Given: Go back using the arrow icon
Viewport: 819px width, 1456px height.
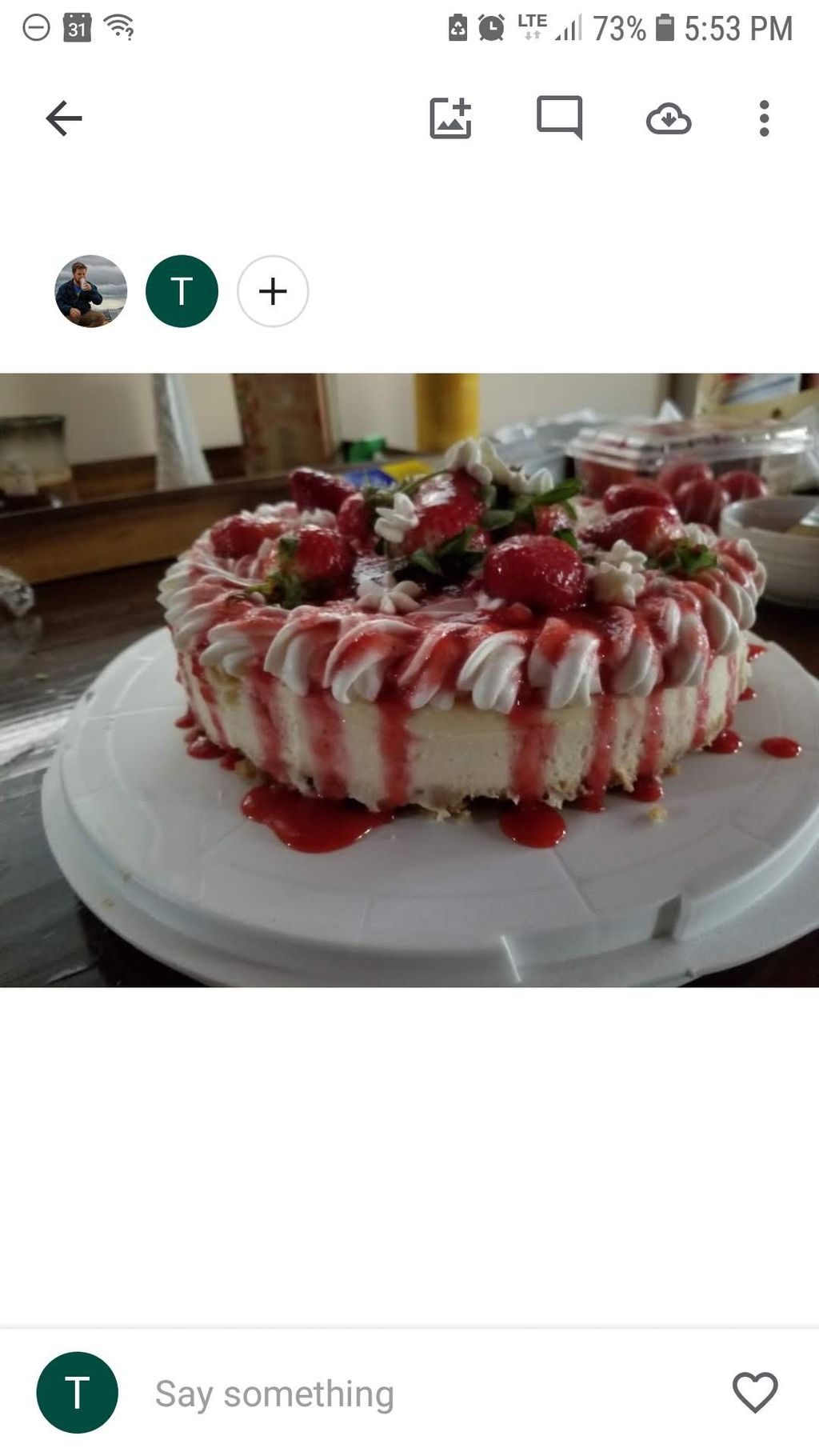Looking at the screenshot, I should pyautogui.click(x=64, y=119).
